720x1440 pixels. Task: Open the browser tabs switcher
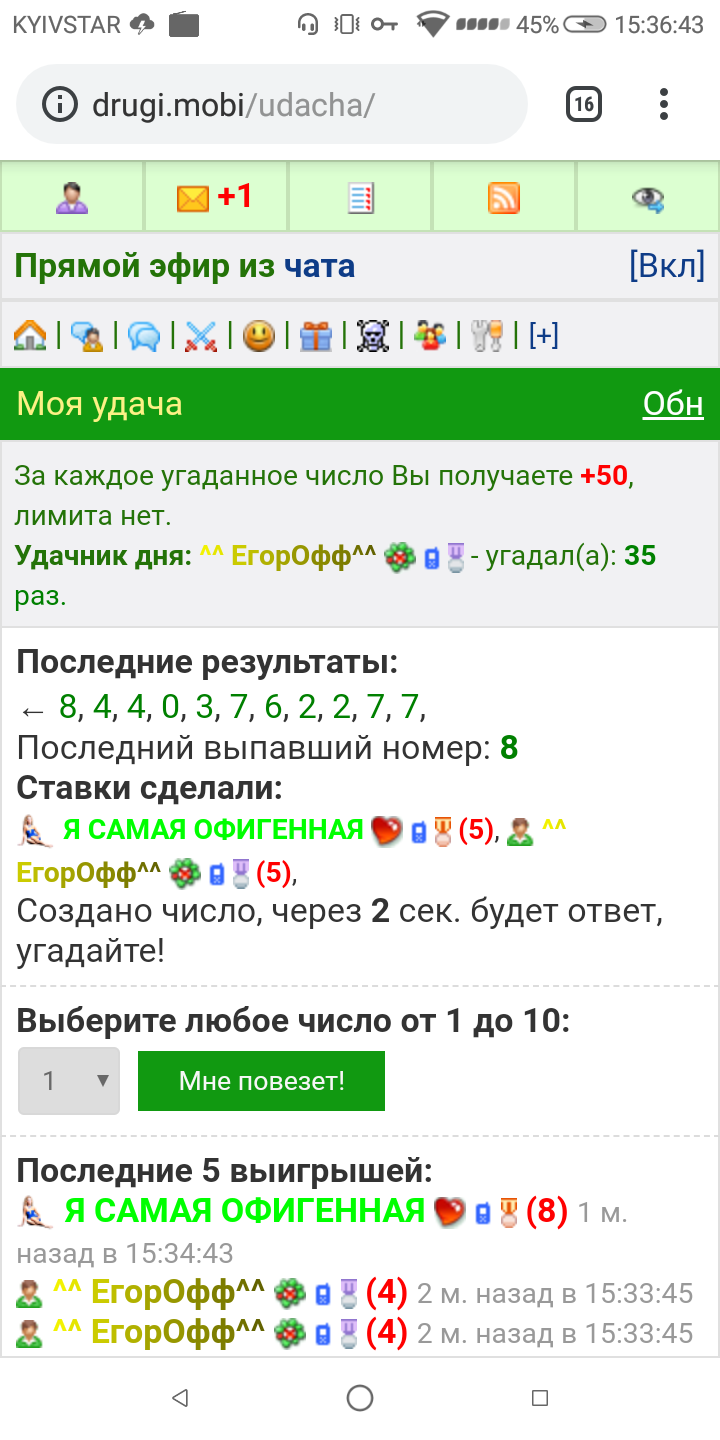(584, 104)
